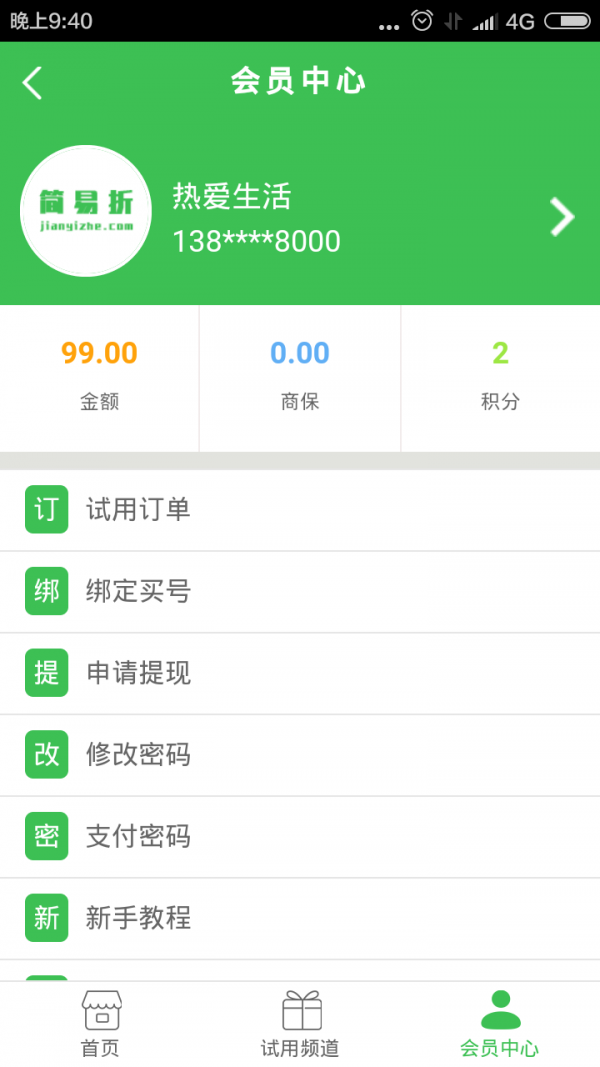Select 绑定买号 row
This screenshot has height=1067, width=600.
[x=300, y=591]
